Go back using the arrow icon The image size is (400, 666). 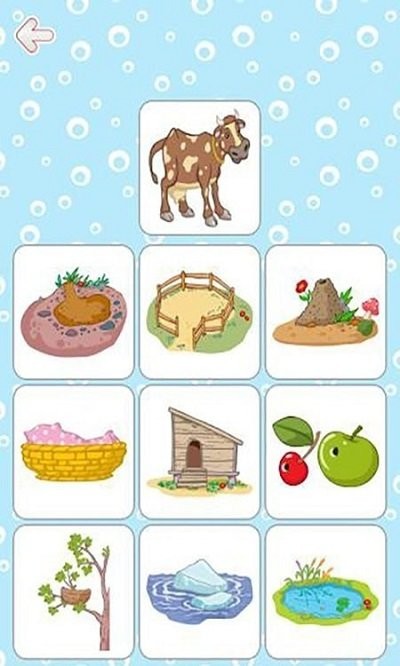[x=35, y=35]
